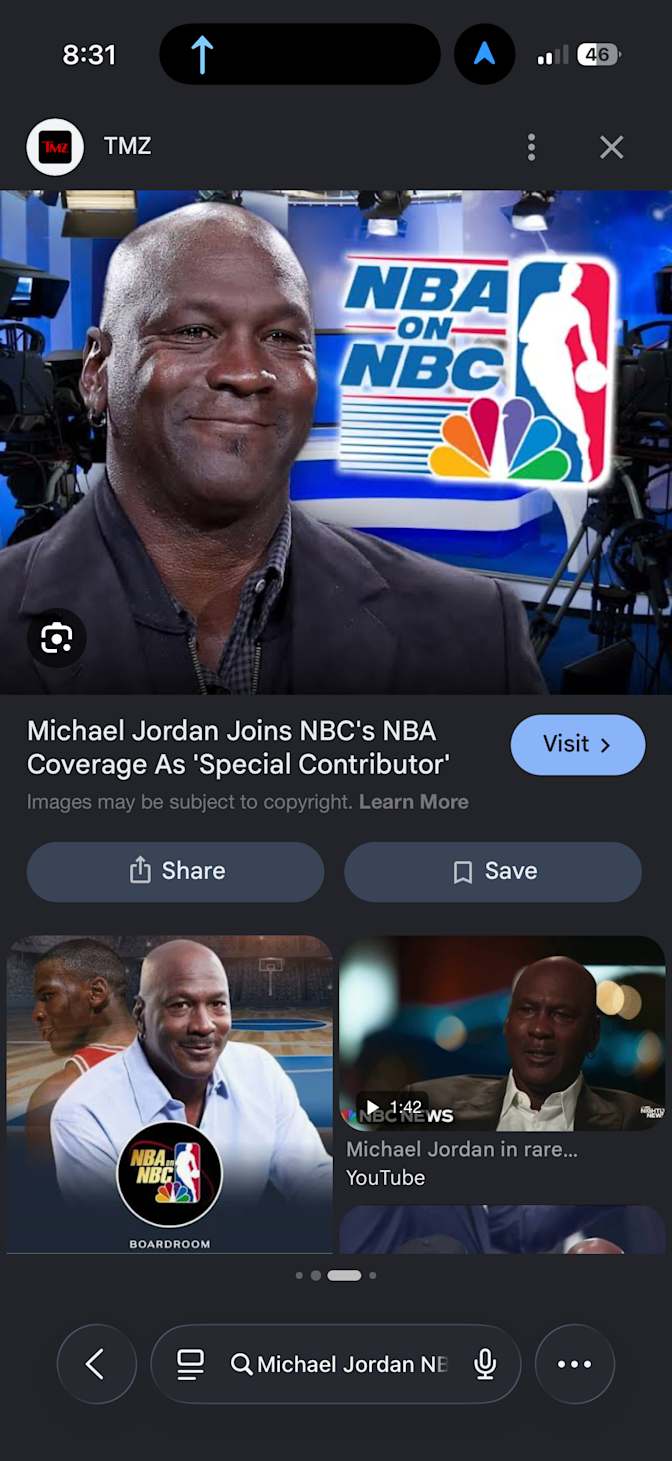Start voice search with the microphone
Image resolution: width=672 pixels, height=1461 pixels.
tap(485, 1364)
